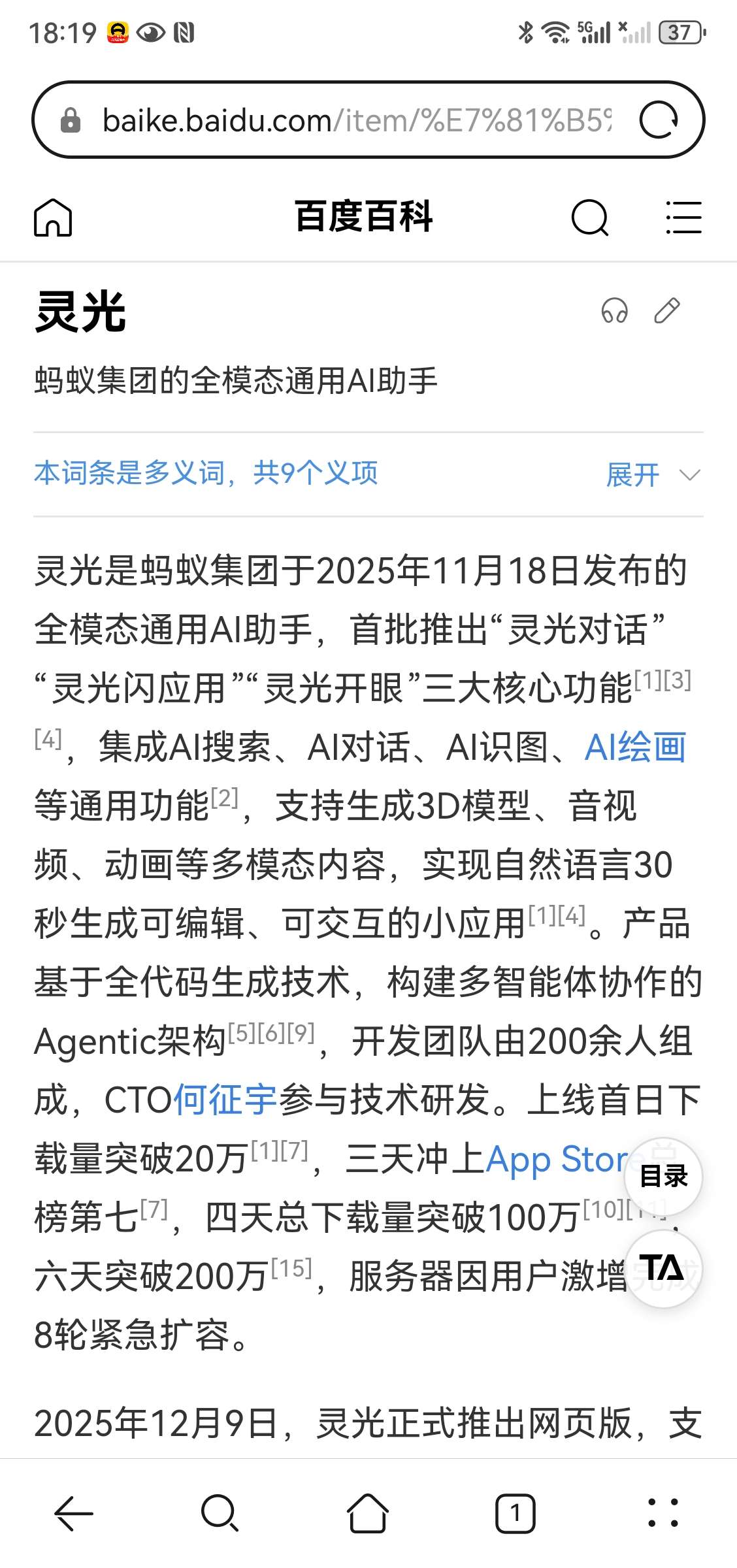The width and height of the screenshot is (737, 1568).
Task: Open browser search in the bottom bar
Action: (220, 1513)
